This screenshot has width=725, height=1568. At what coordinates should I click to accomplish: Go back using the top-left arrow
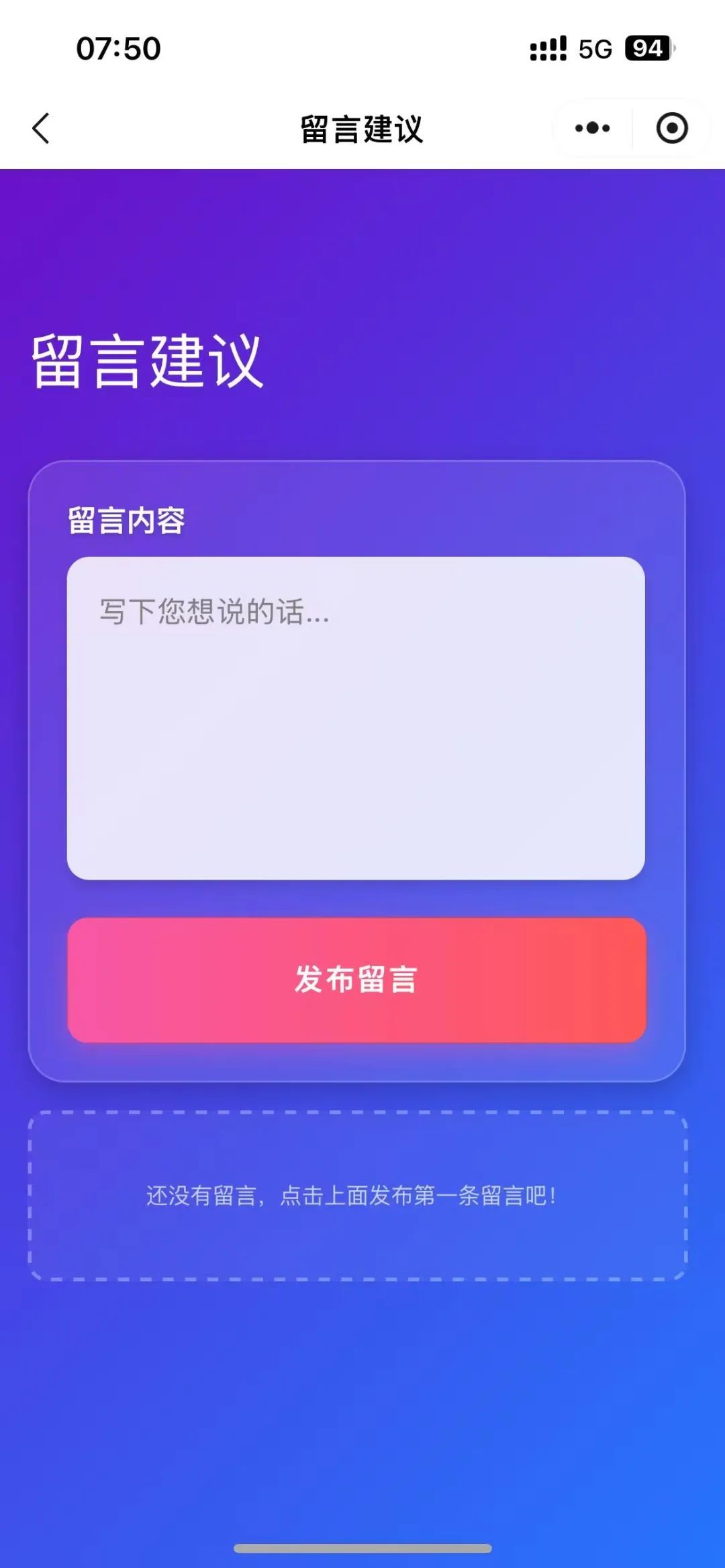coord(41,128)
